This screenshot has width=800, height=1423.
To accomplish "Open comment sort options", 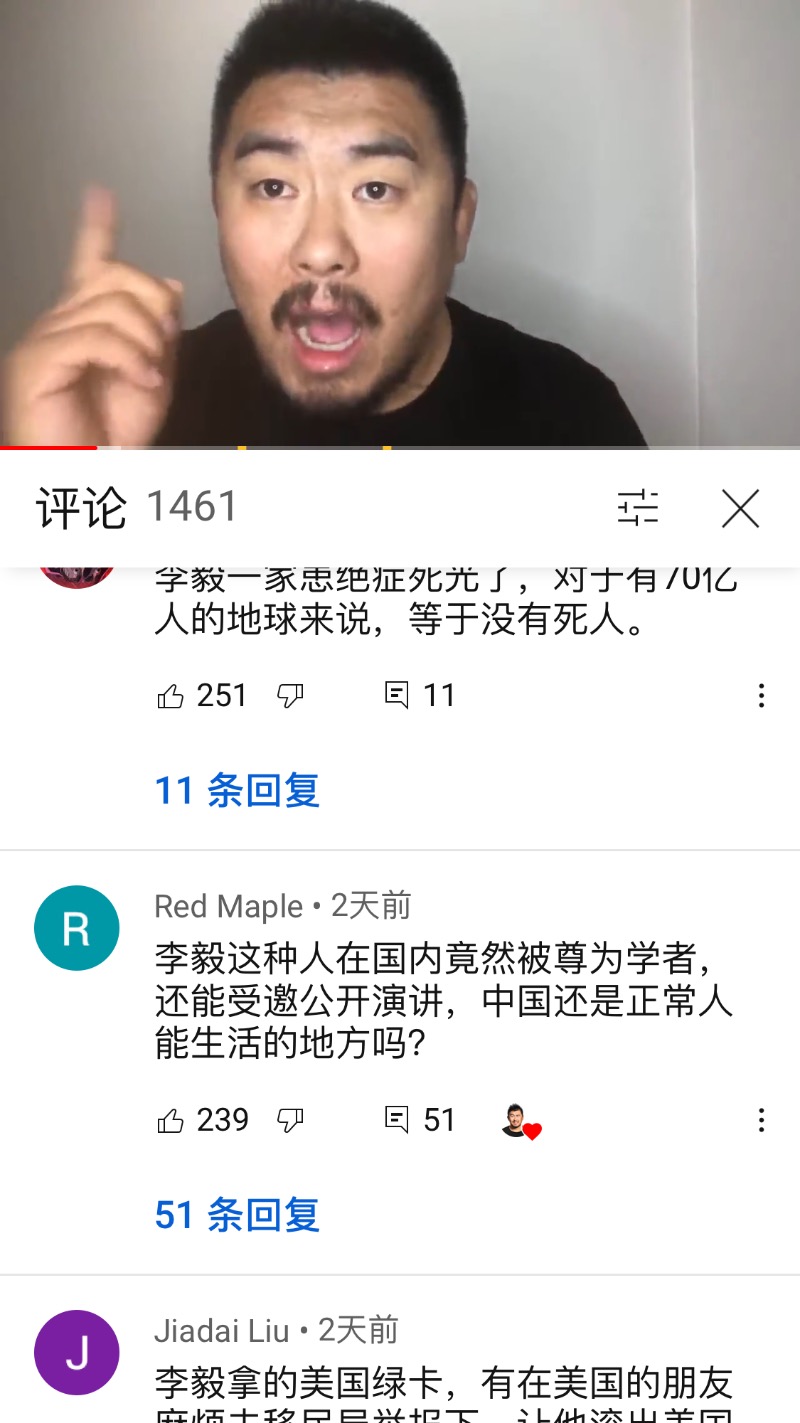I will pos(638,508).
